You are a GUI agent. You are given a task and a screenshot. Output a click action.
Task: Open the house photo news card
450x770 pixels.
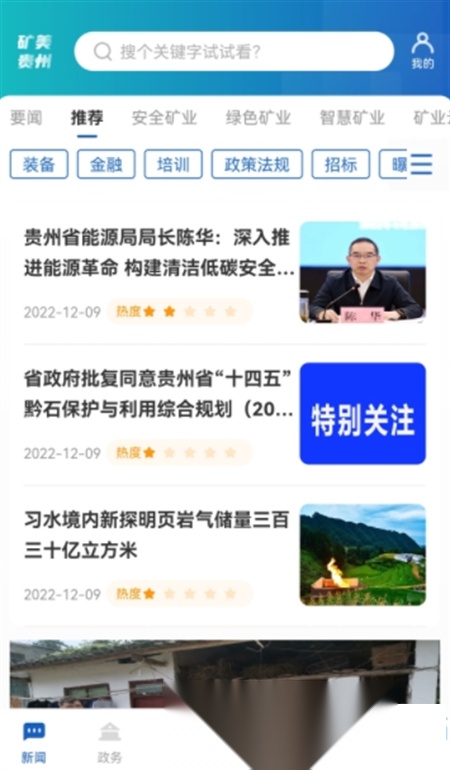click(x=225, y=673)
